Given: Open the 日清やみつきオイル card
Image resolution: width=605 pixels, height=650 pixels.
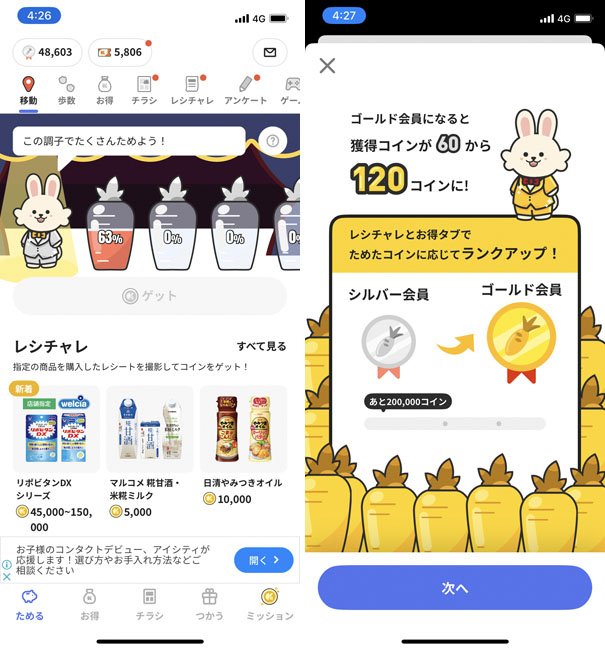Looking at the screenshot, I should 243,445.
